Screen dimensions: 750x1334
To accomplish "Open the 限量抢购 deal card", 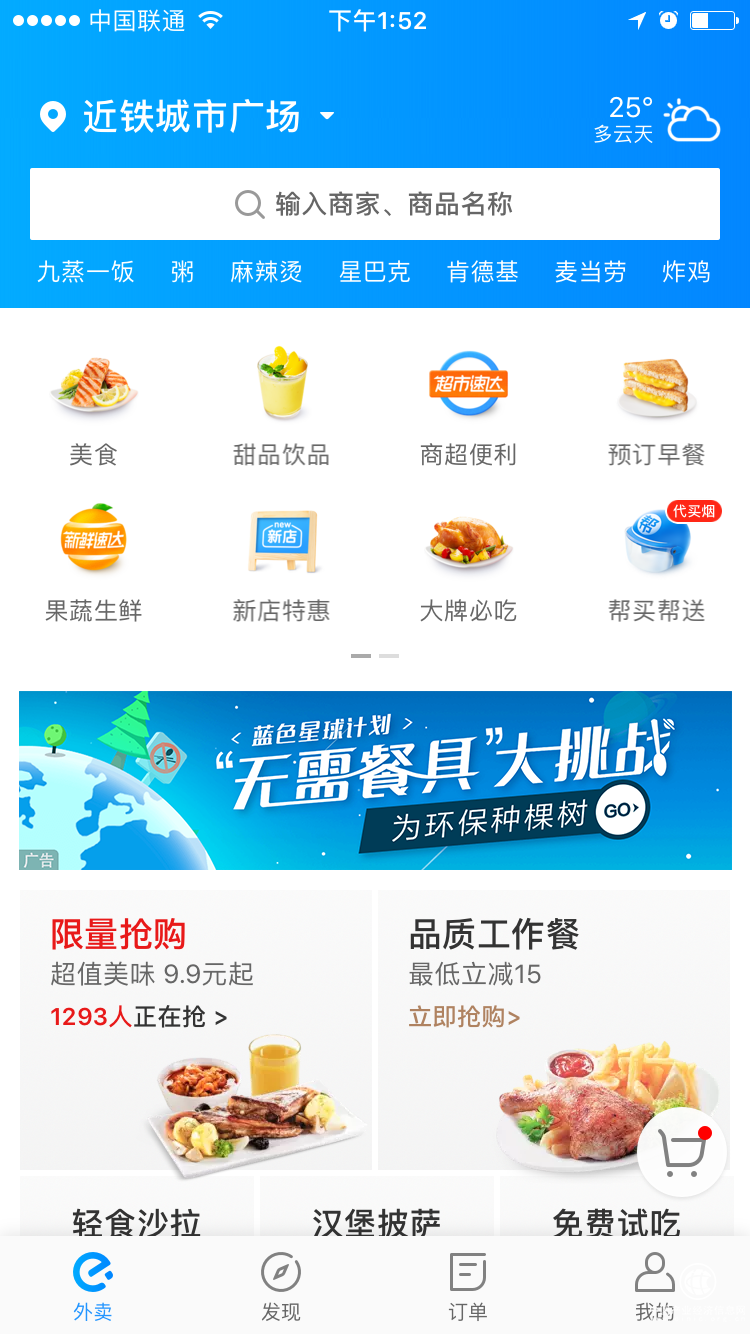I will (196, 1030).
